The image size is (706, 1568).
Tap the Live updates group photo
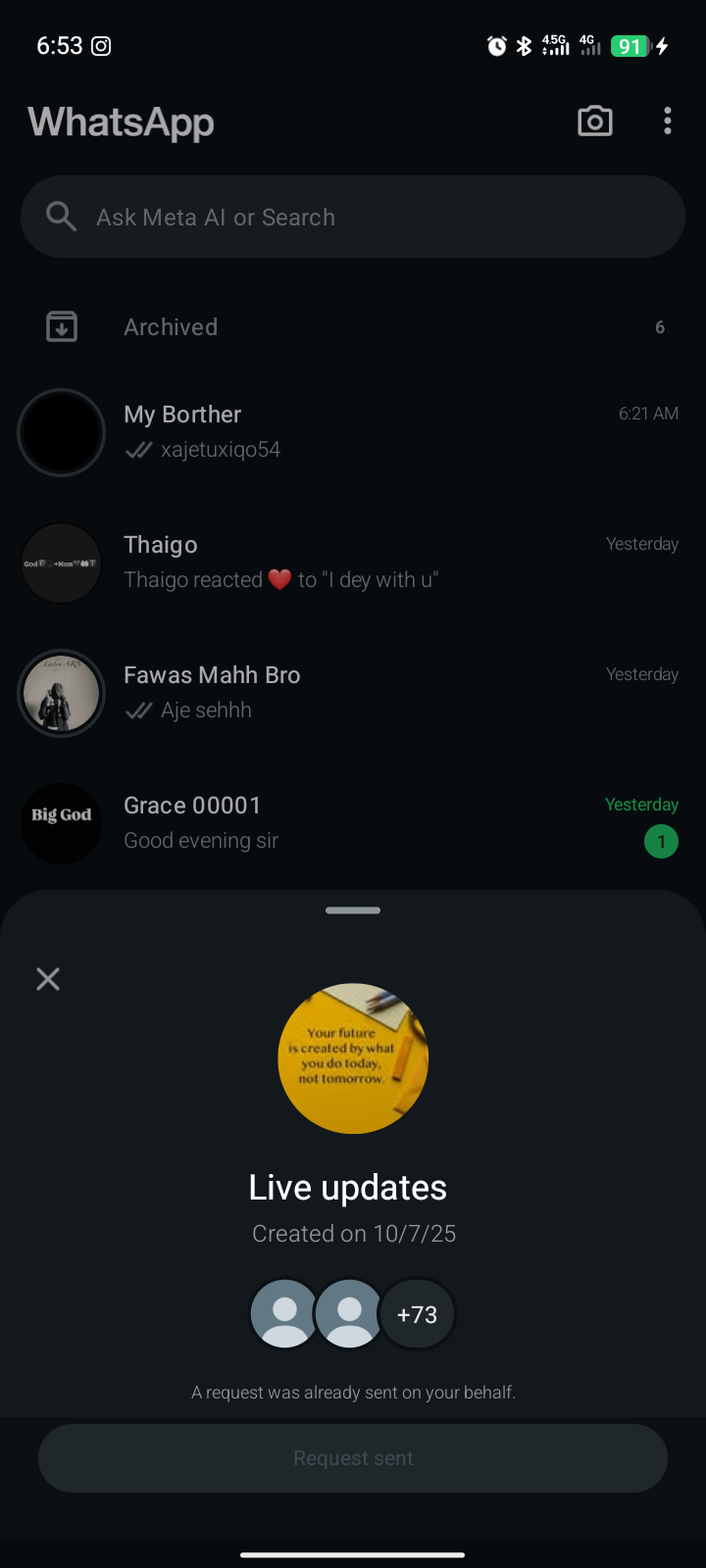pos(353,1058)
